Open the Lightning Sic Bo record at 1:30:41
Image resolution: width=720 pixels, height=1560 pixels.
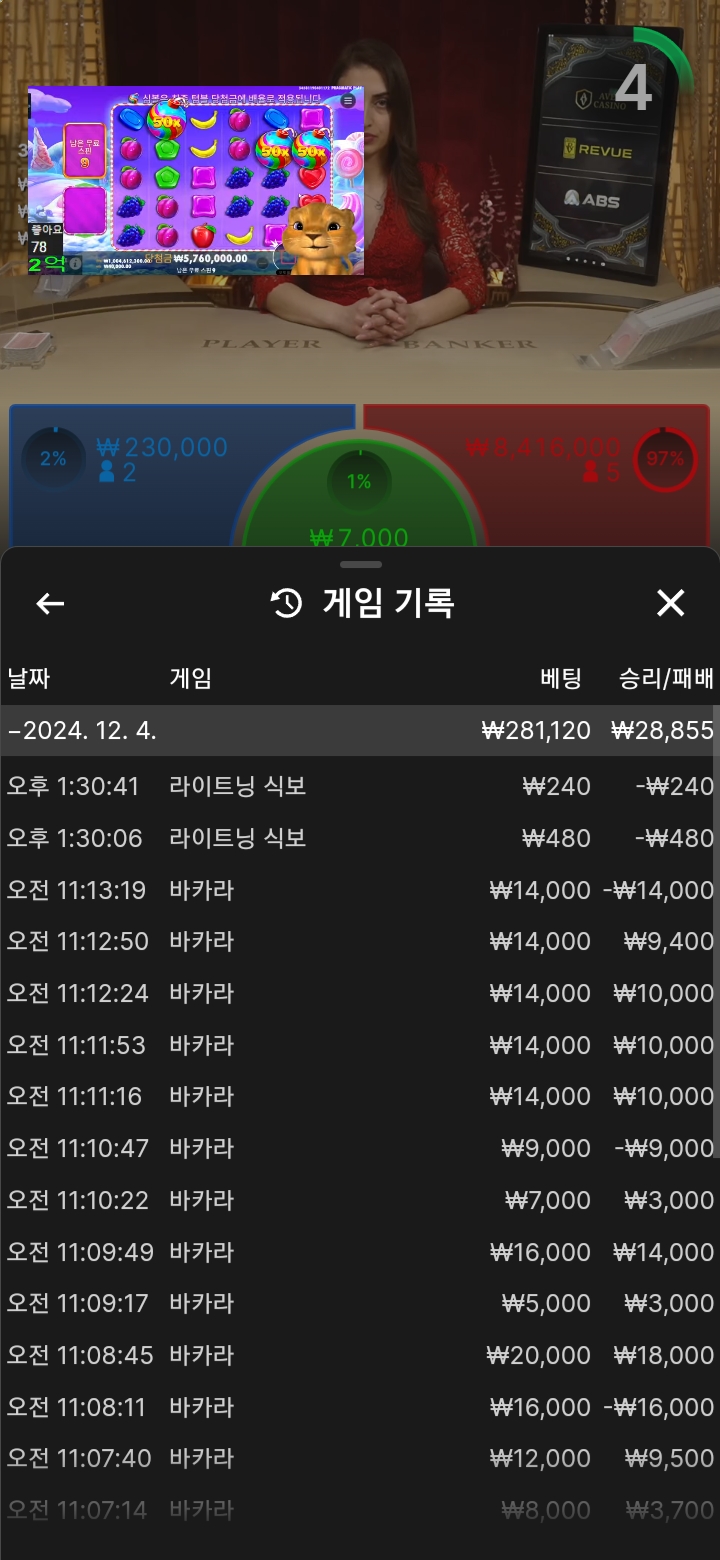click(x=360, y=786)
